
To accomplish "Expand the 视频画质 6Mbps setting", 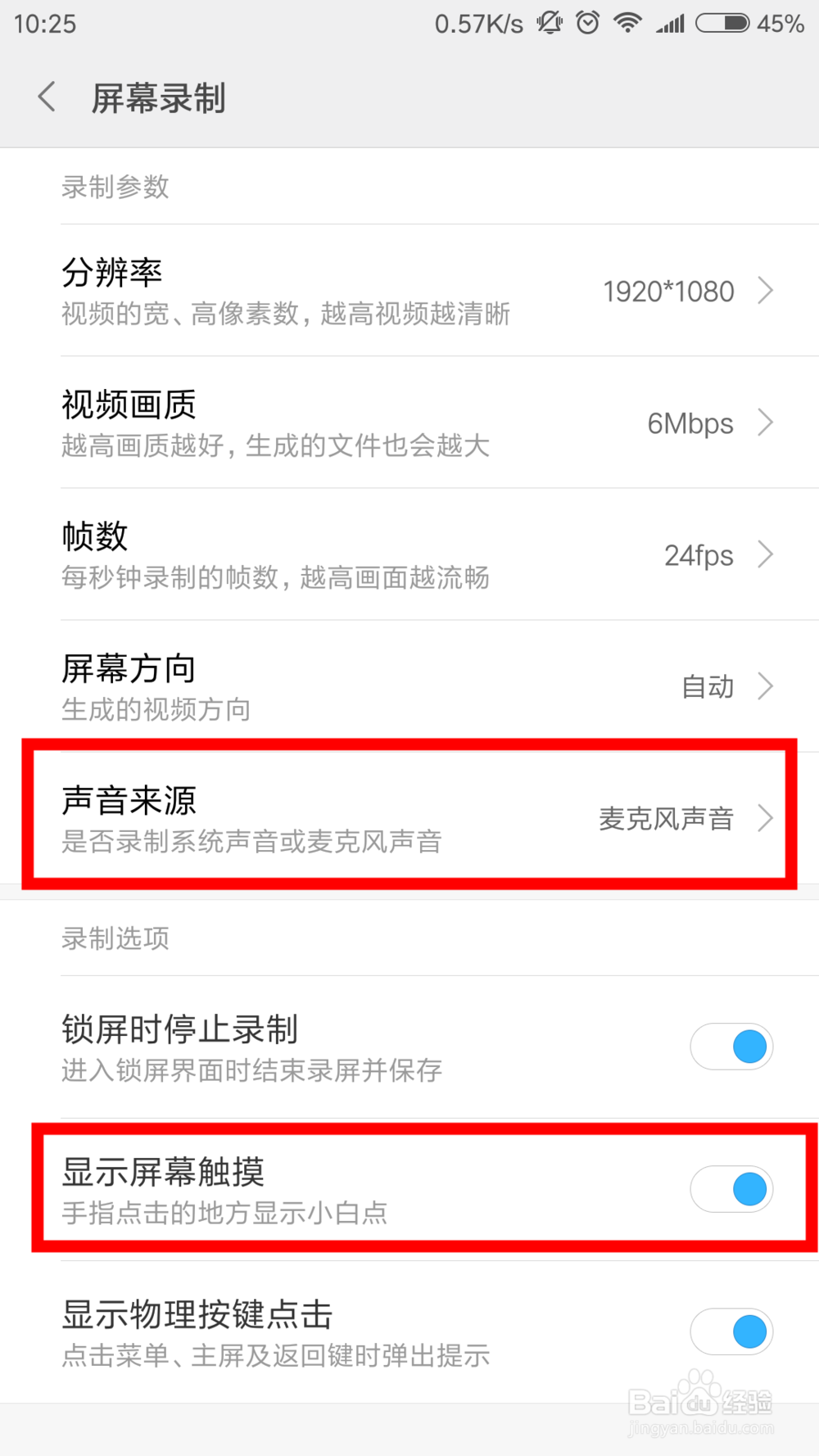I will coord(409,423).
